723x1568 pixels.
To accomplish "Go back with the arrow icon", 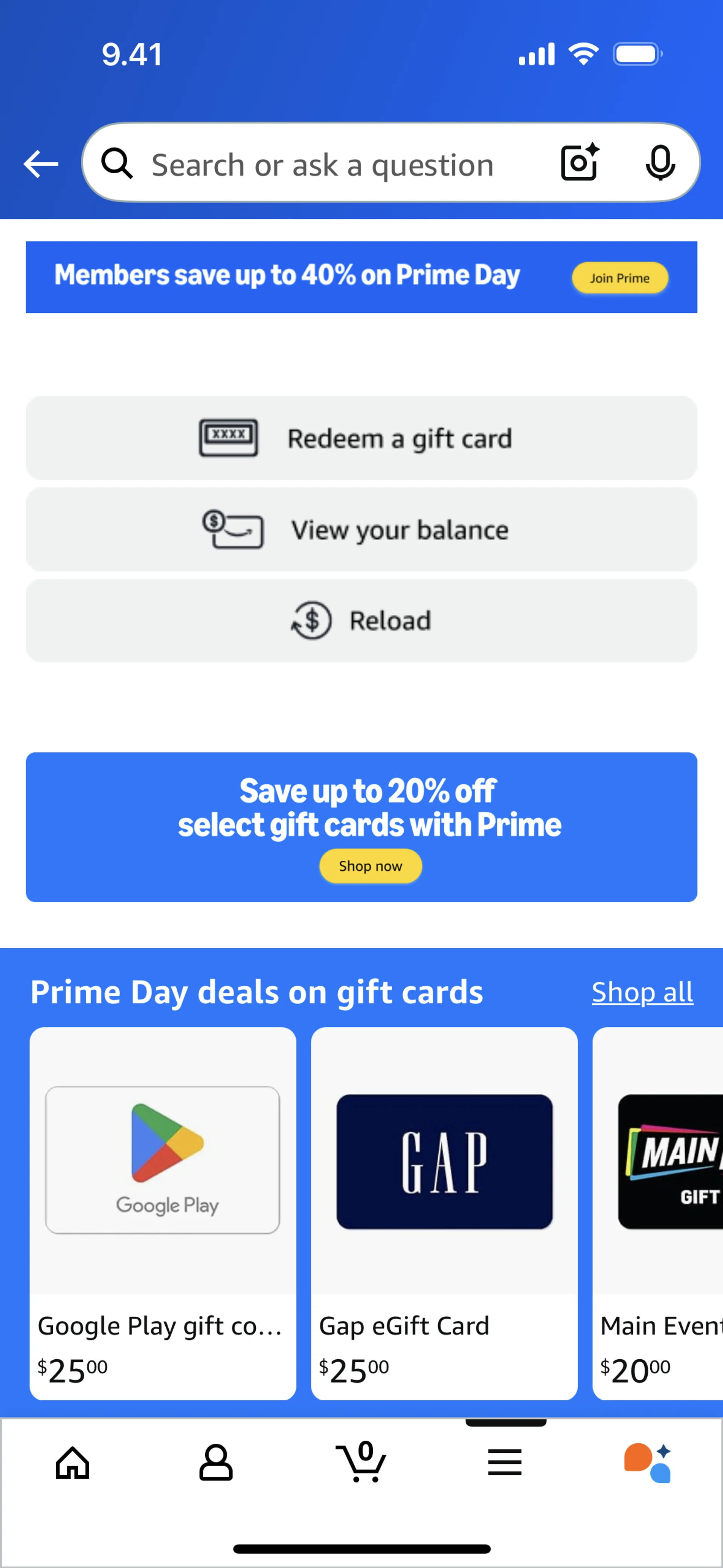I will (41, 164).
